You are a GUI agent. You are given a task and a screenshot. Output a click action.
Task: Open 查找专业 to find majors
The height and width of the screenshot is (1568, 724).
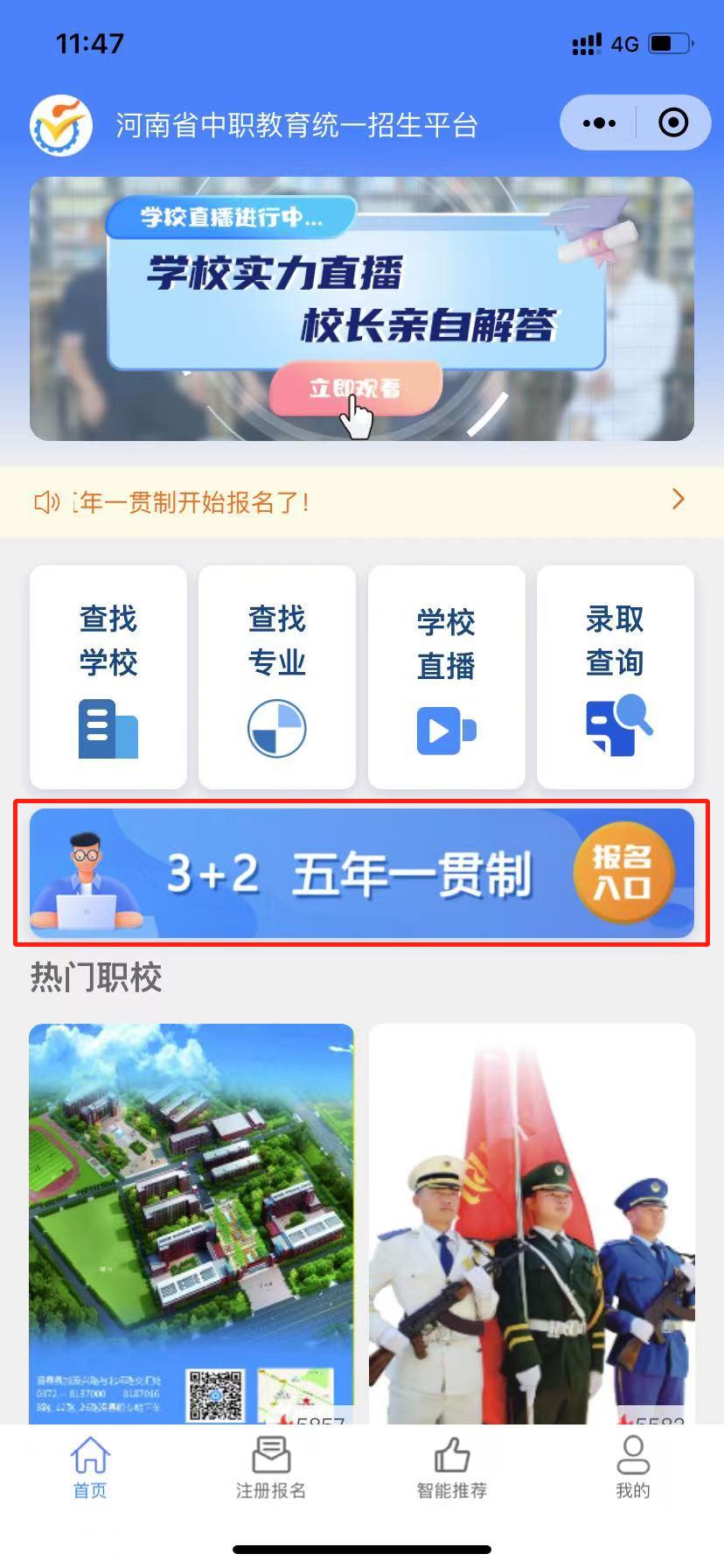coord(277,676)
